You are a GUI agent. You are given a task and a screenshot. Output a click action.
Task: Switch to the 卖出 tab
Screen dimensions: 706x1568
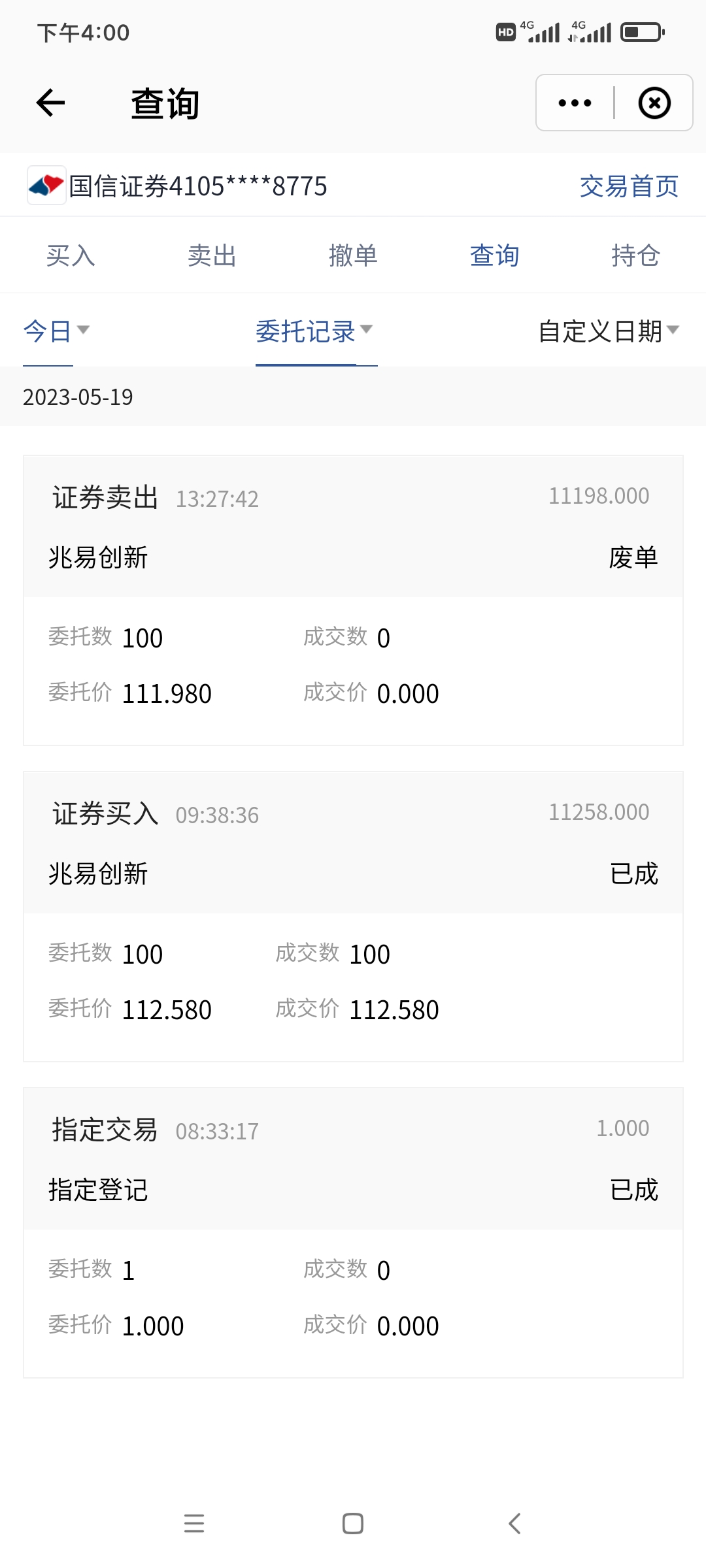coord(212,255)
